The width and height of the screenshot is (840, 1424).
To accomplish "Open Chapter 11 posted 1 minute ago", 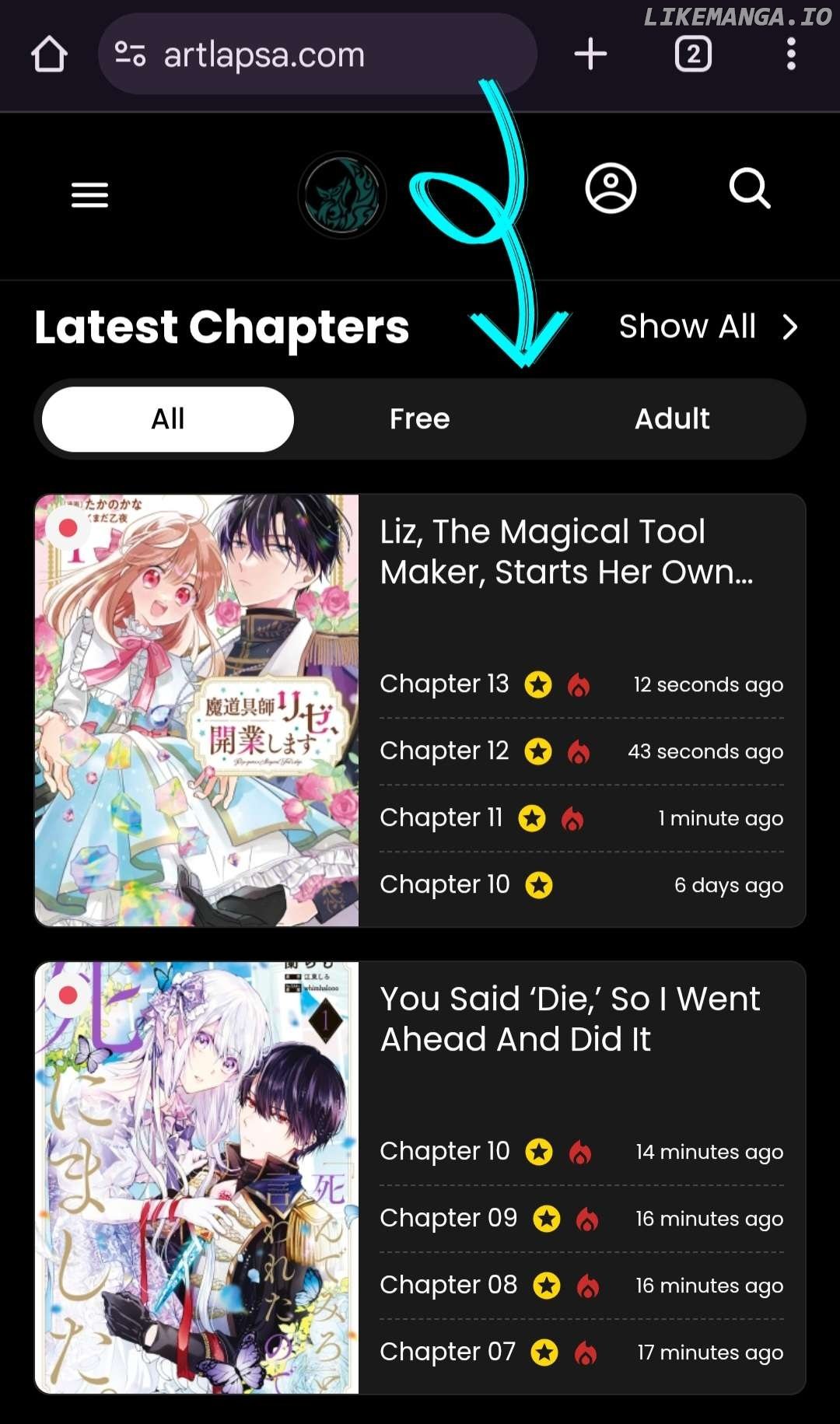I will pyautogui.click(x=441, y=818).
